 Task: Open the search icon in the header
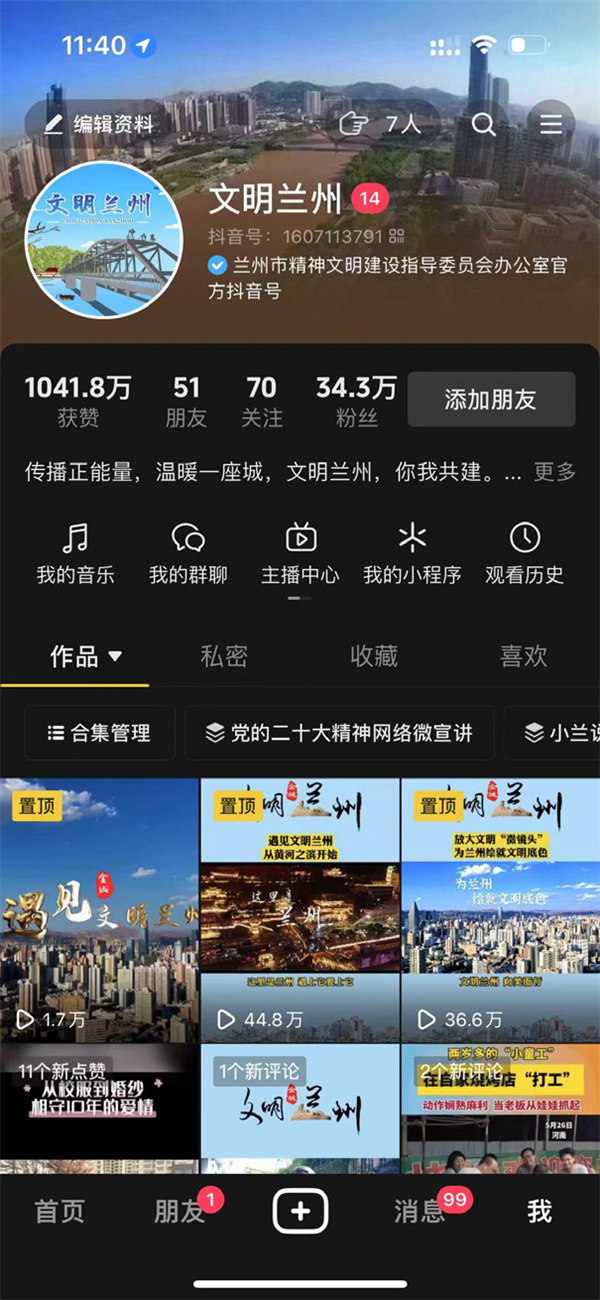click(484, 125)
